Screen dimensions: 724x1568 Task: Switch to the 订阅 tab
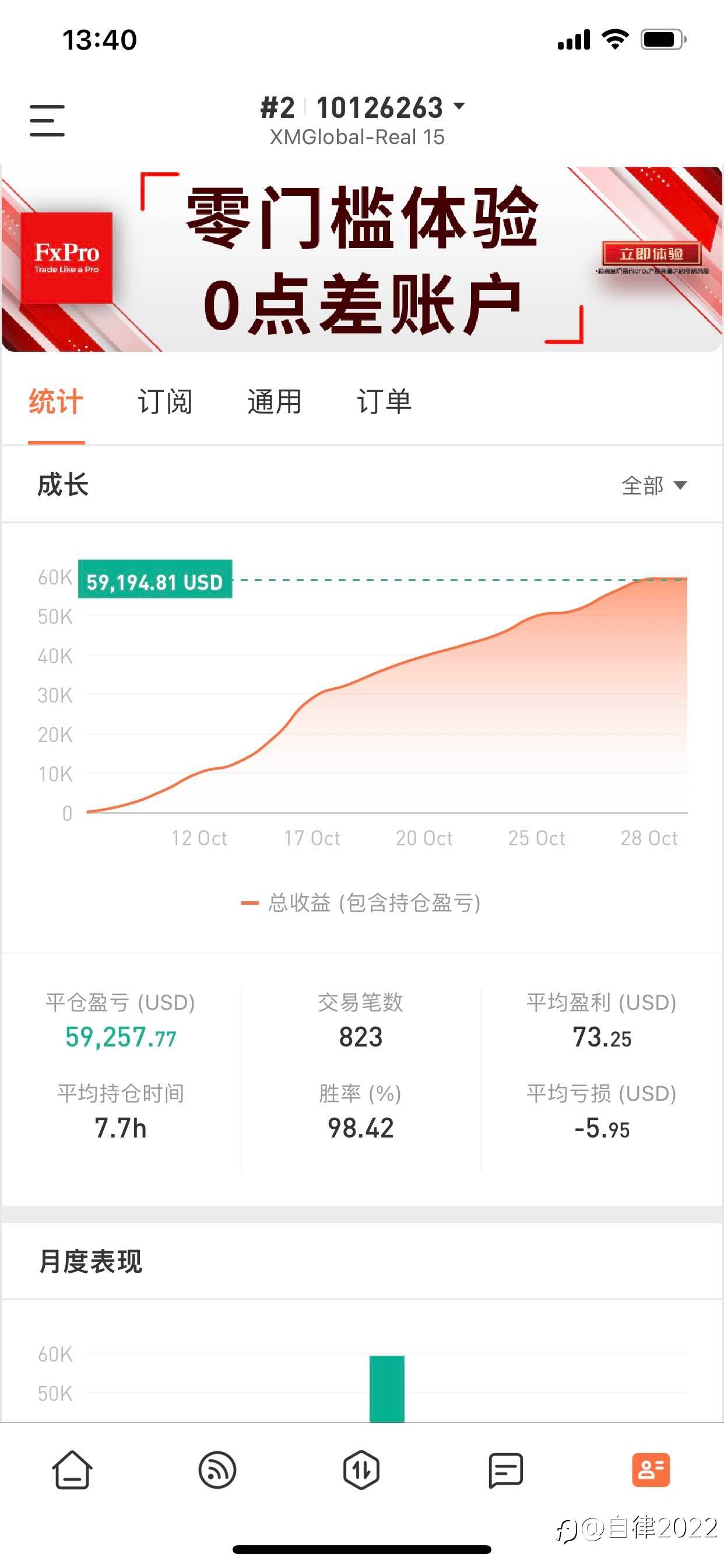coord(165,402)
